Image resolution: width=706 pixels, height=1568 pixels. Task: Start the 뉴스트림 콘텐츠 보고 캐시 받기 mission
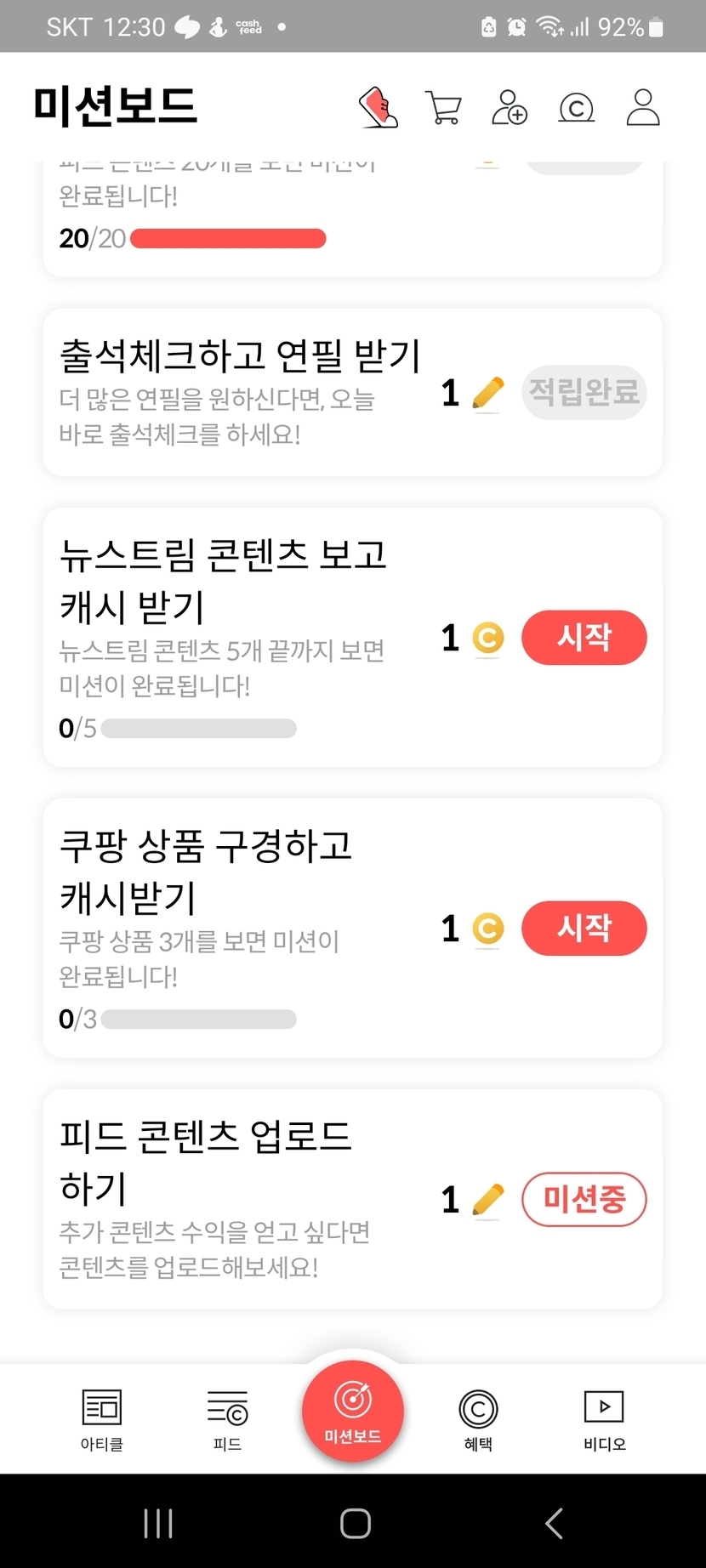[584, 637]
